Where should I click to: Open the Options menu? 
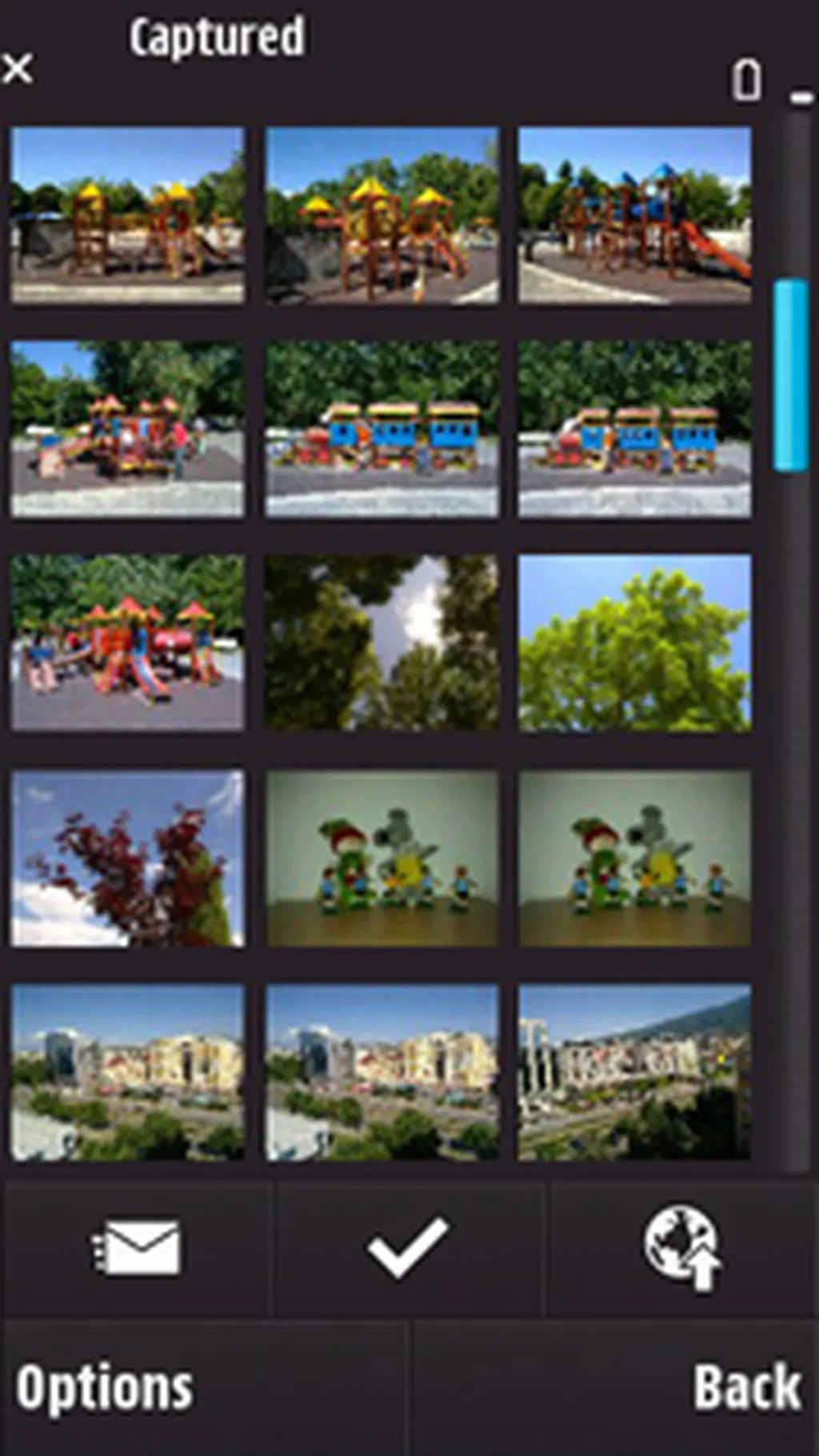click(x=105, y=1388)
